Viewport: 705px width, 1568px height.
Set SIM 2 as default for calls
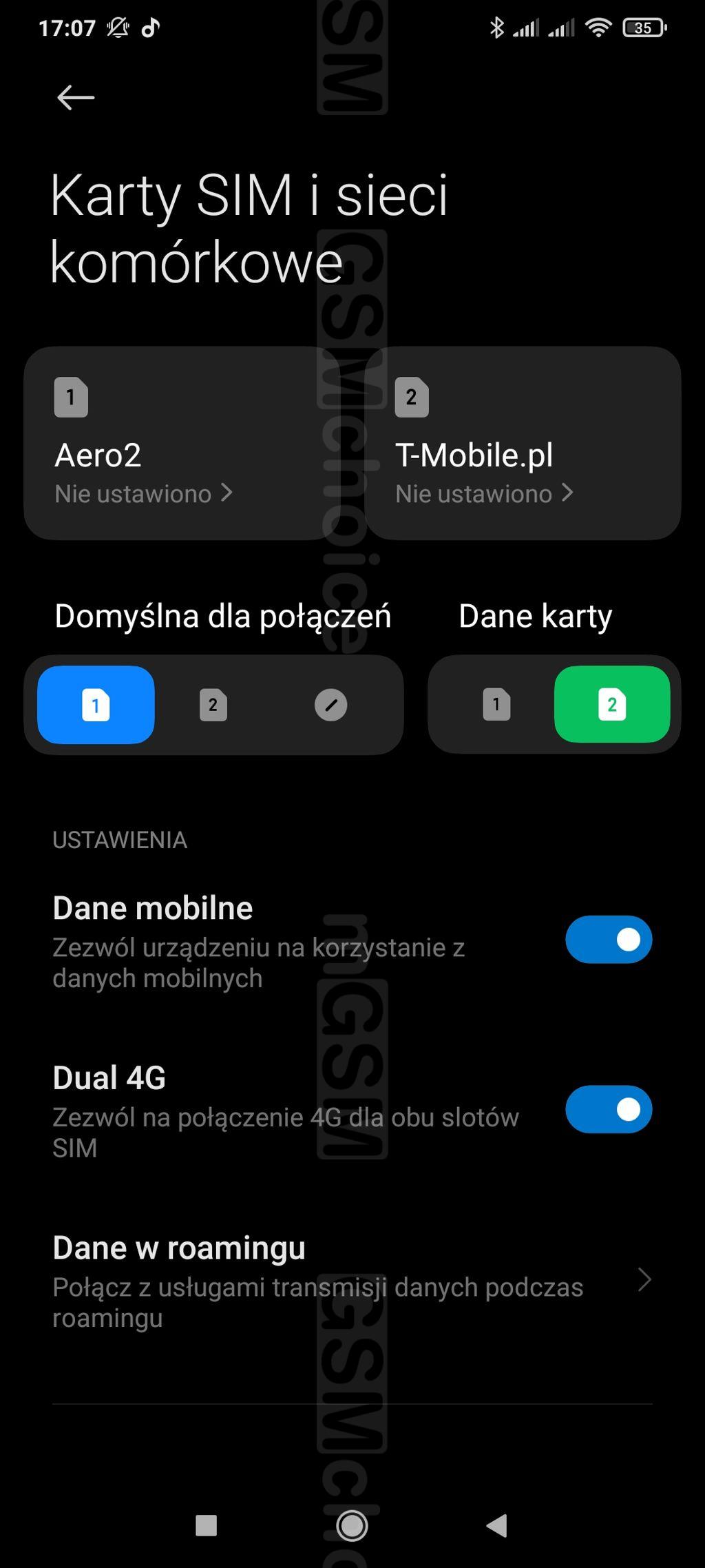coord(213,705)
